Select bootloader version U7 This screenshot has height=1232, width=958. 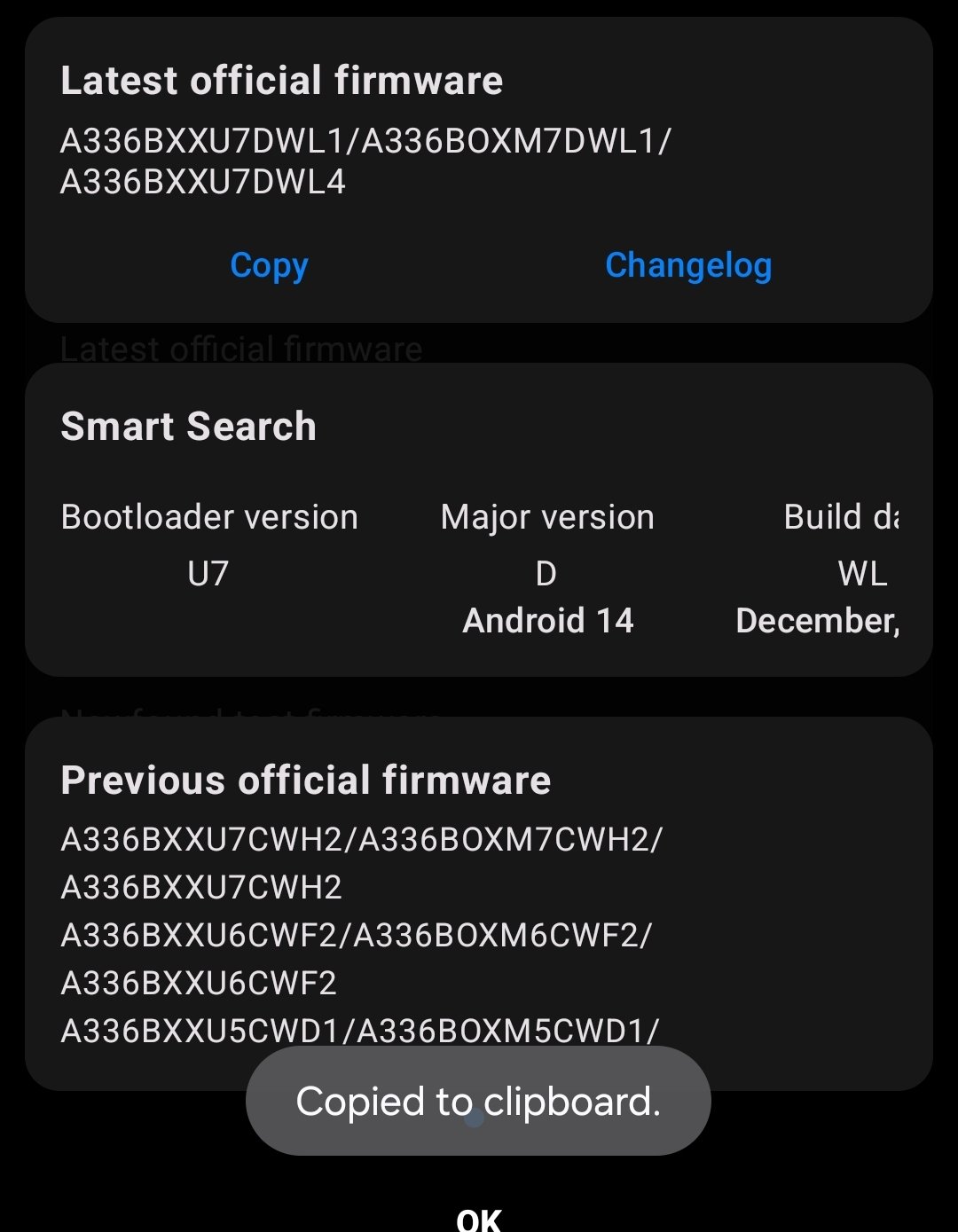tap(209, 574)
